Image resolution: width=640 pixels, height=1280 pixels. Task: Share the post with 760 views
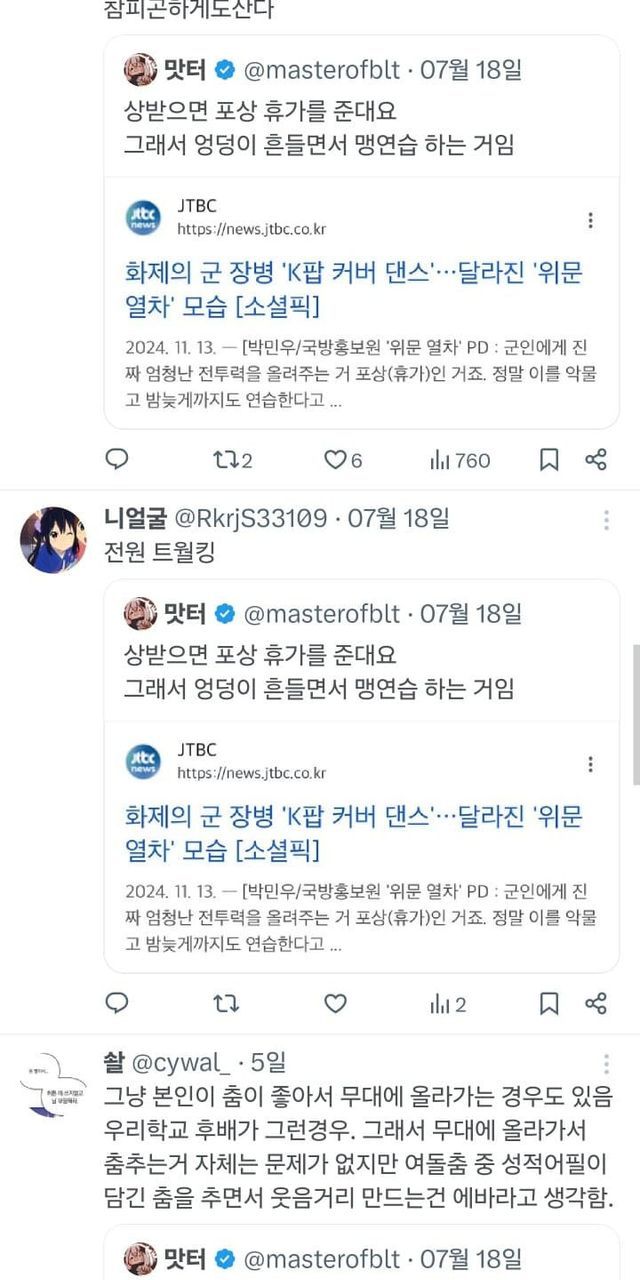(596, 459)
